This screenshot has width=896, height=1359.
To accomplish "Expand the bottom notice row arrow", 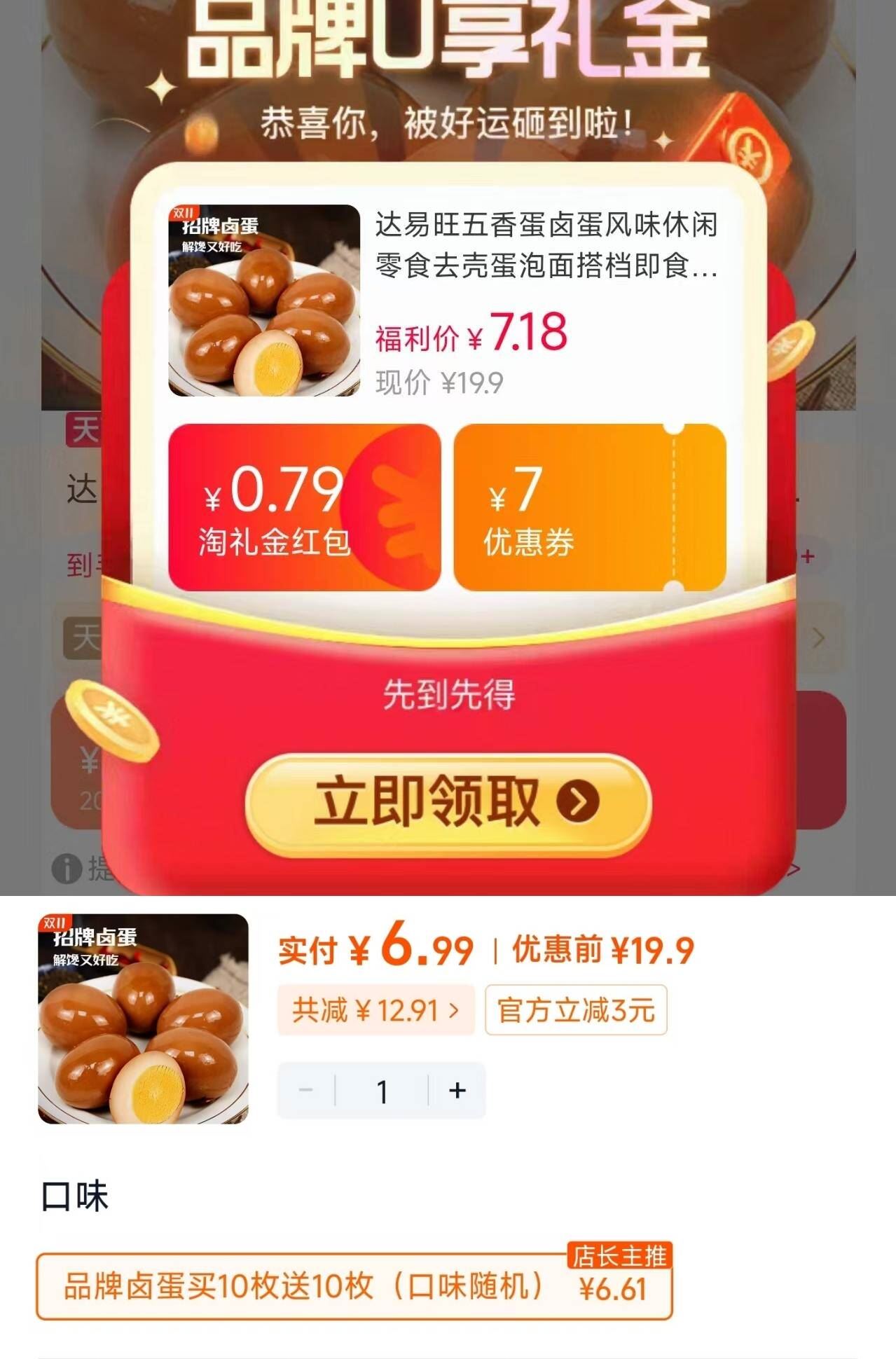I will coord(795,869).
